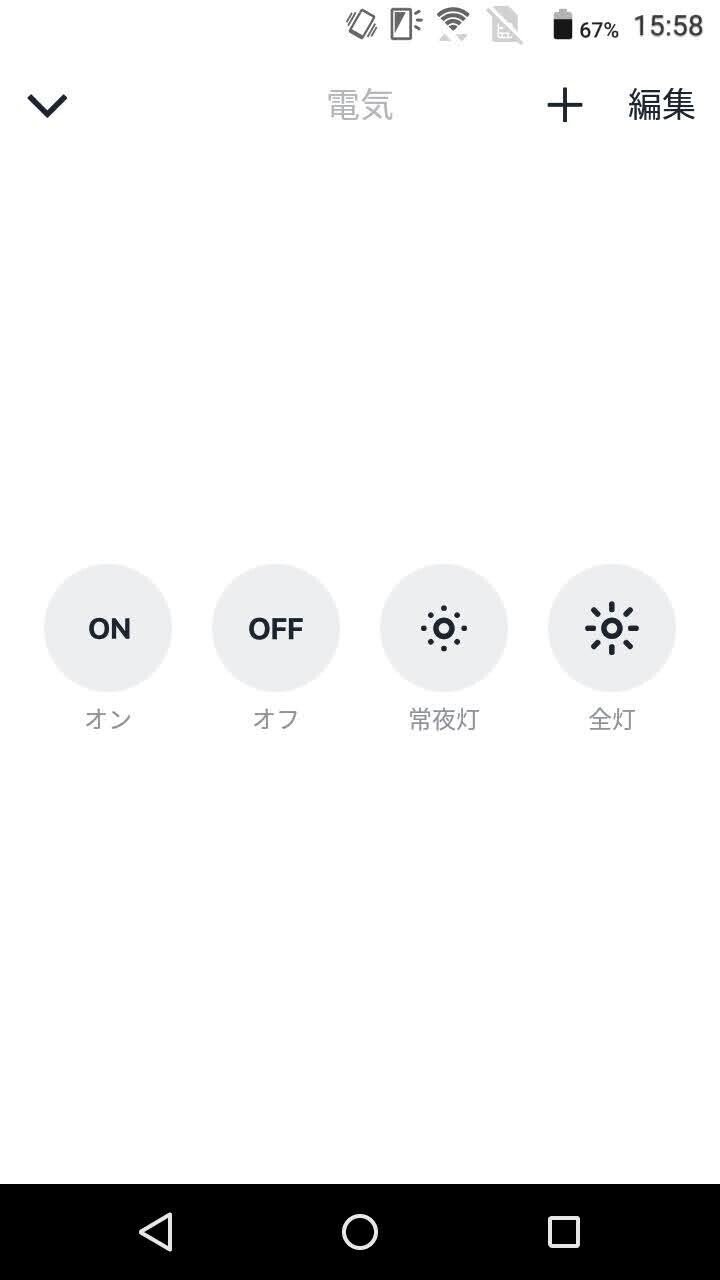
Task: Go back with the system back button
Action: [x=156, y=1232]
